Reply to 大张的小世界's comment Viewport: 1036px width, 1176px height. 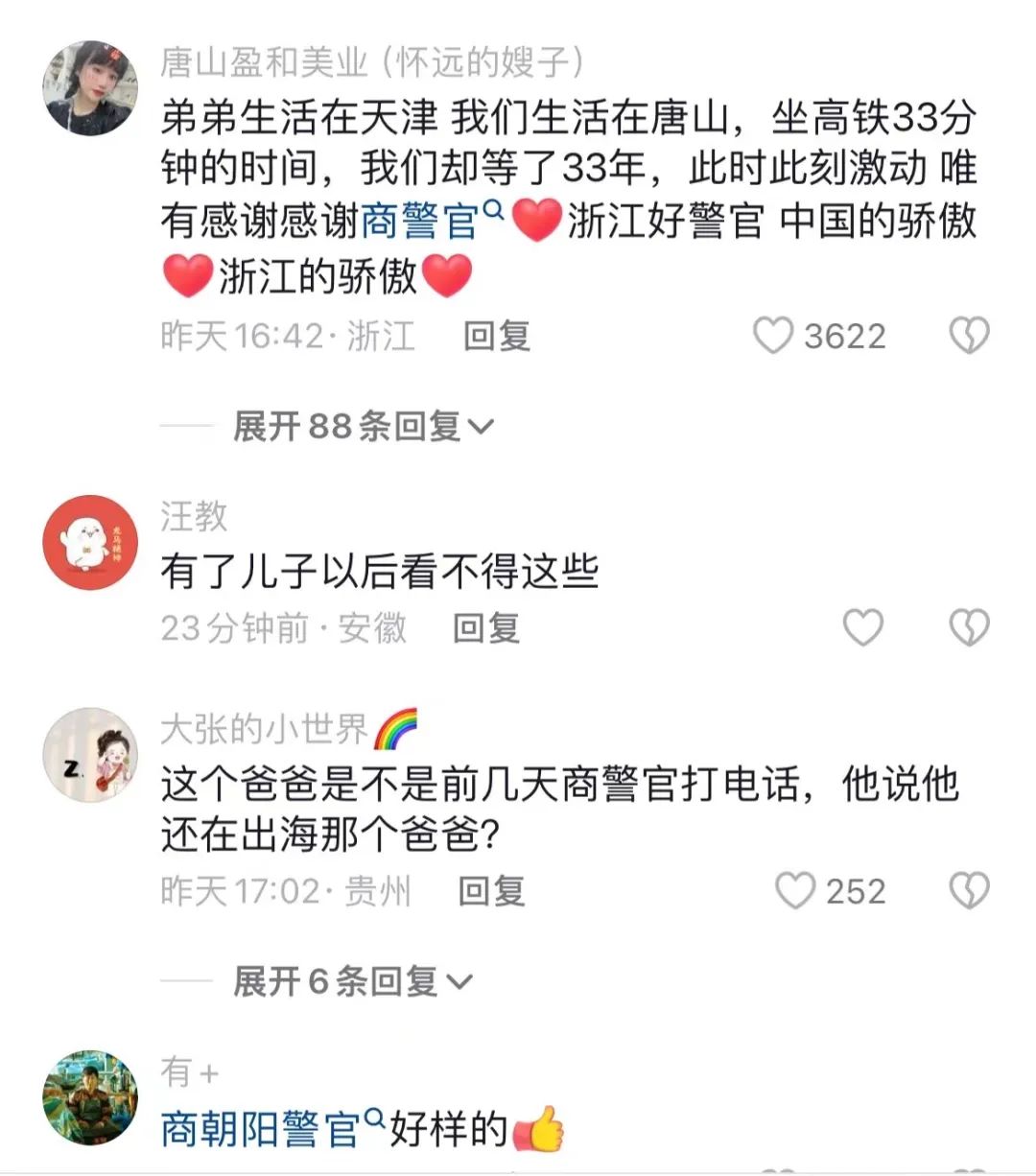491,891
